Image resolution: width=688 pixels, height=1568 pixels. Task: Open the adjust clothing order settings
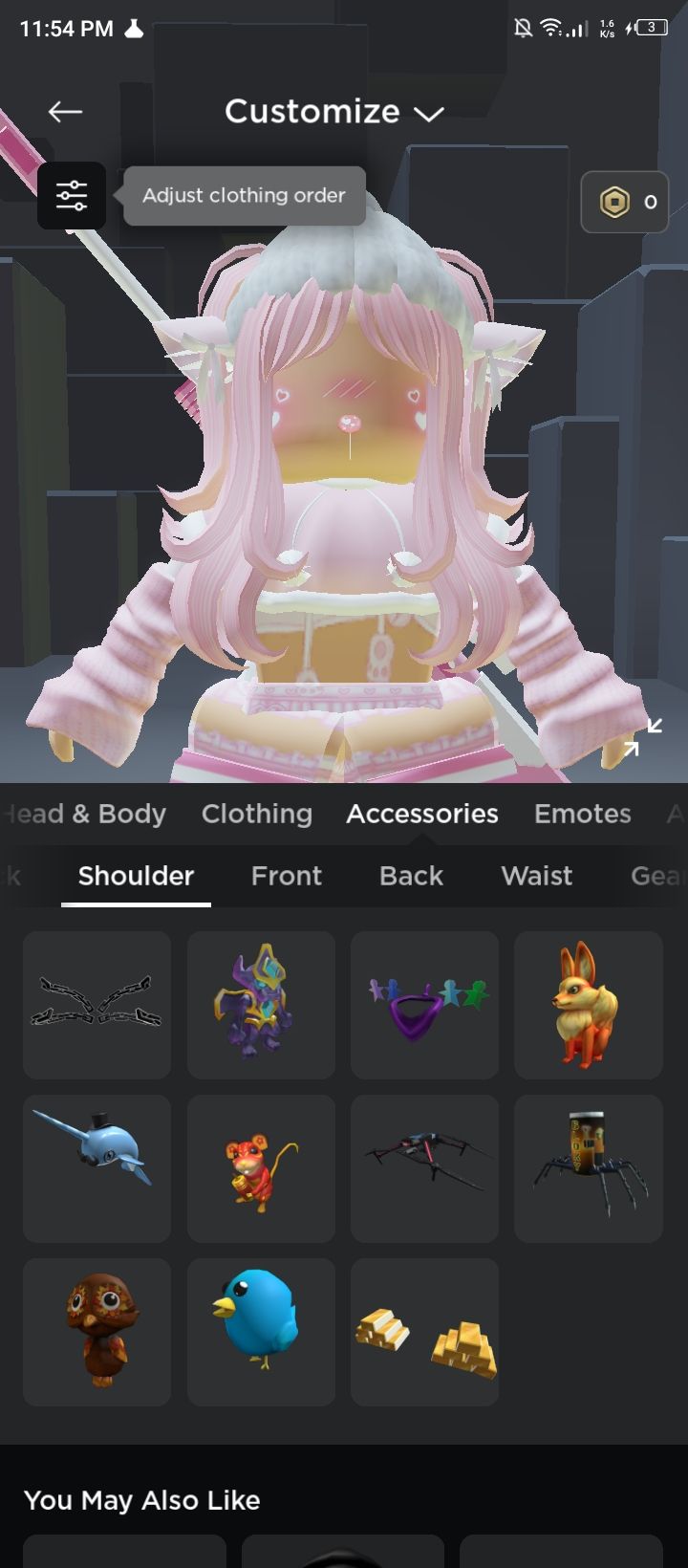tap(72, 195)
